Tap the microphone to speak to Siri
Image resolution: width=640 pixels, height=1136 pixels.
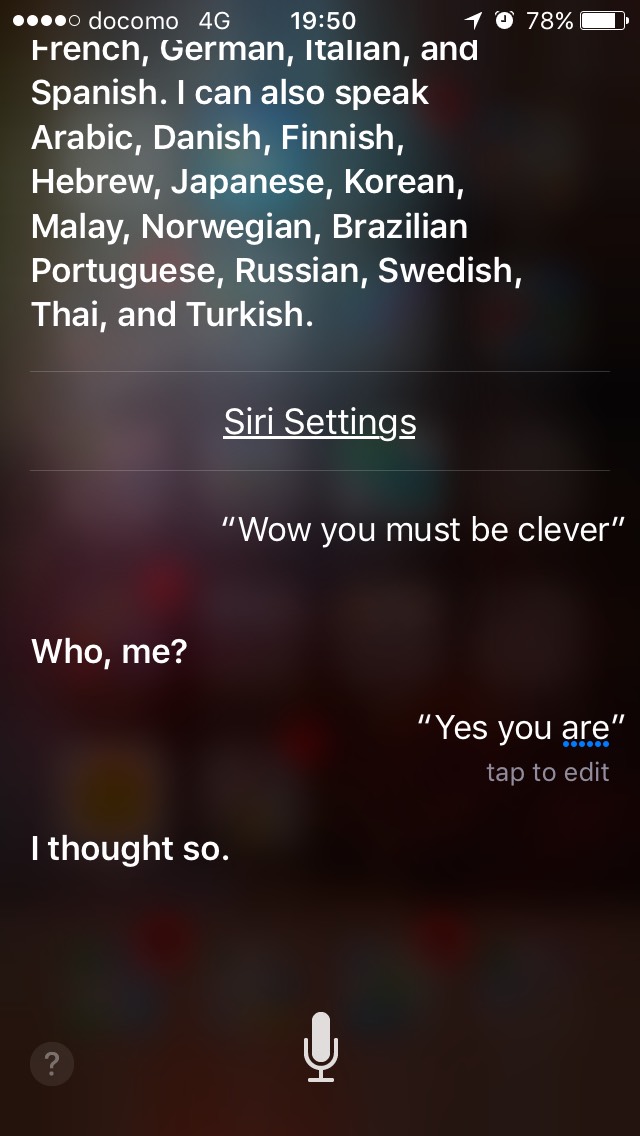(x=320, y=1046)
